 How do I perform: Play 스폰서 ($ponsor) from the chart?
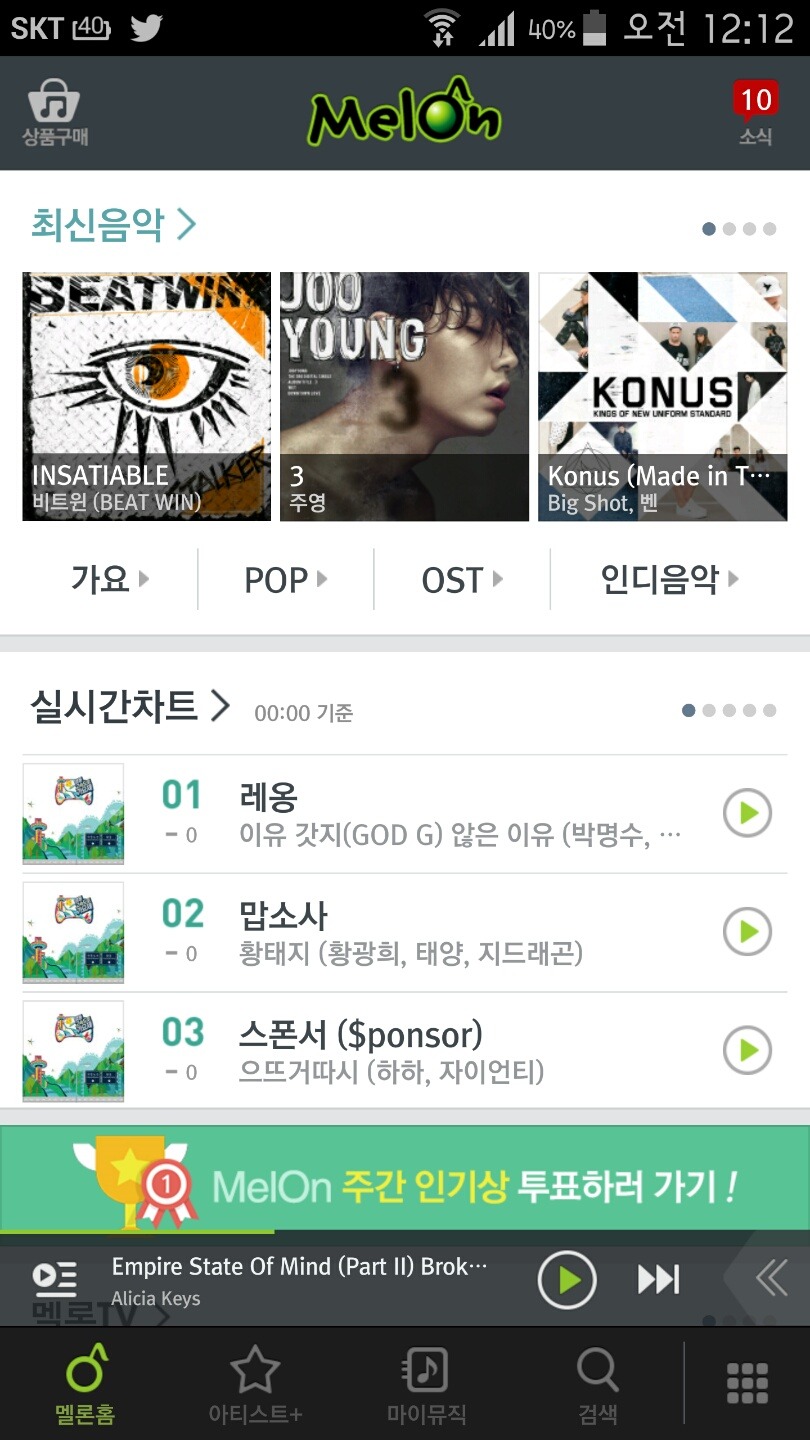pos(747,1050)
